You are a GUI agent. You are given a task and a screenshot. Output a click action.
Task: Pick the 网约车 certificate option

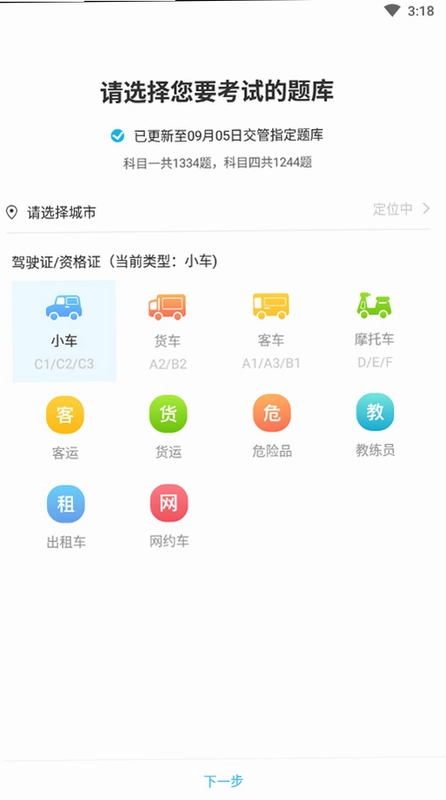click(x=169, y=516)
